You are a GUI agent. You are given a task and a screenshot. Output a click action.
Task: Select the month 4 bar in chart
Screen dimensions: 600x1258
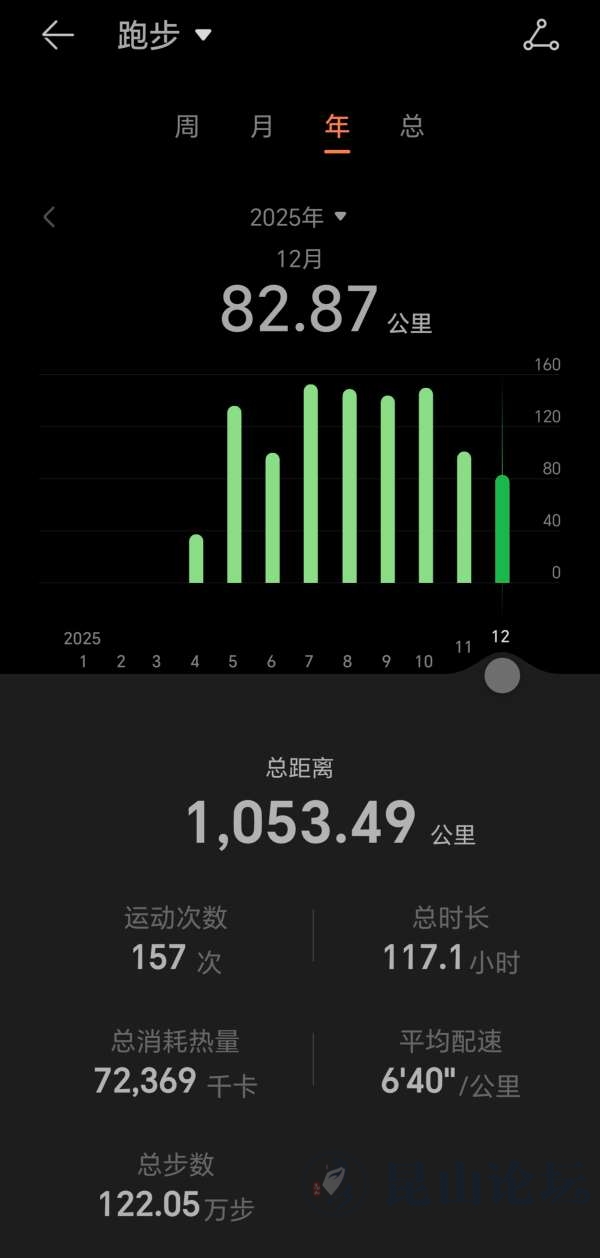[x=196, y=559]
